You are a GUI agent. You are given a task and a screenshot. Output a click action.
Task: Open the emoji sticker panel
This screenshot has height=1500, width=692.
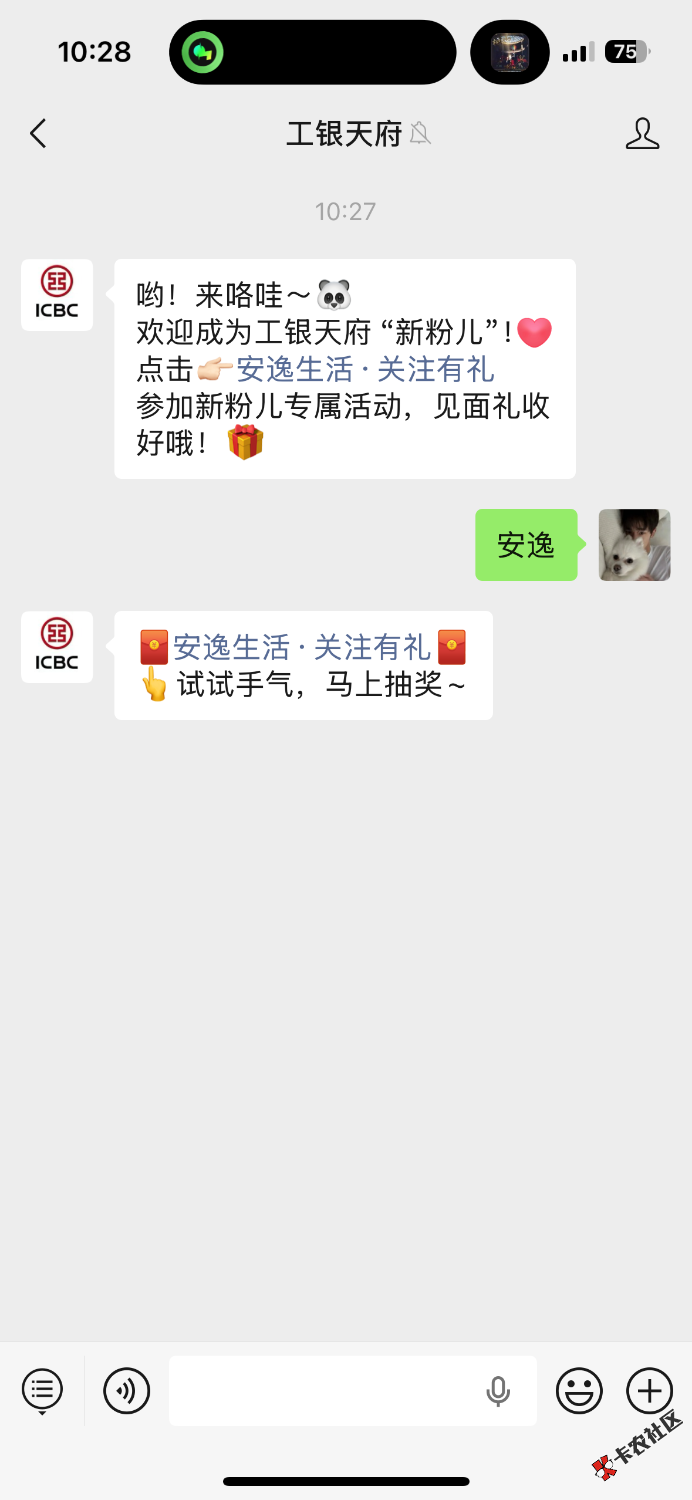click(580, 1390)
